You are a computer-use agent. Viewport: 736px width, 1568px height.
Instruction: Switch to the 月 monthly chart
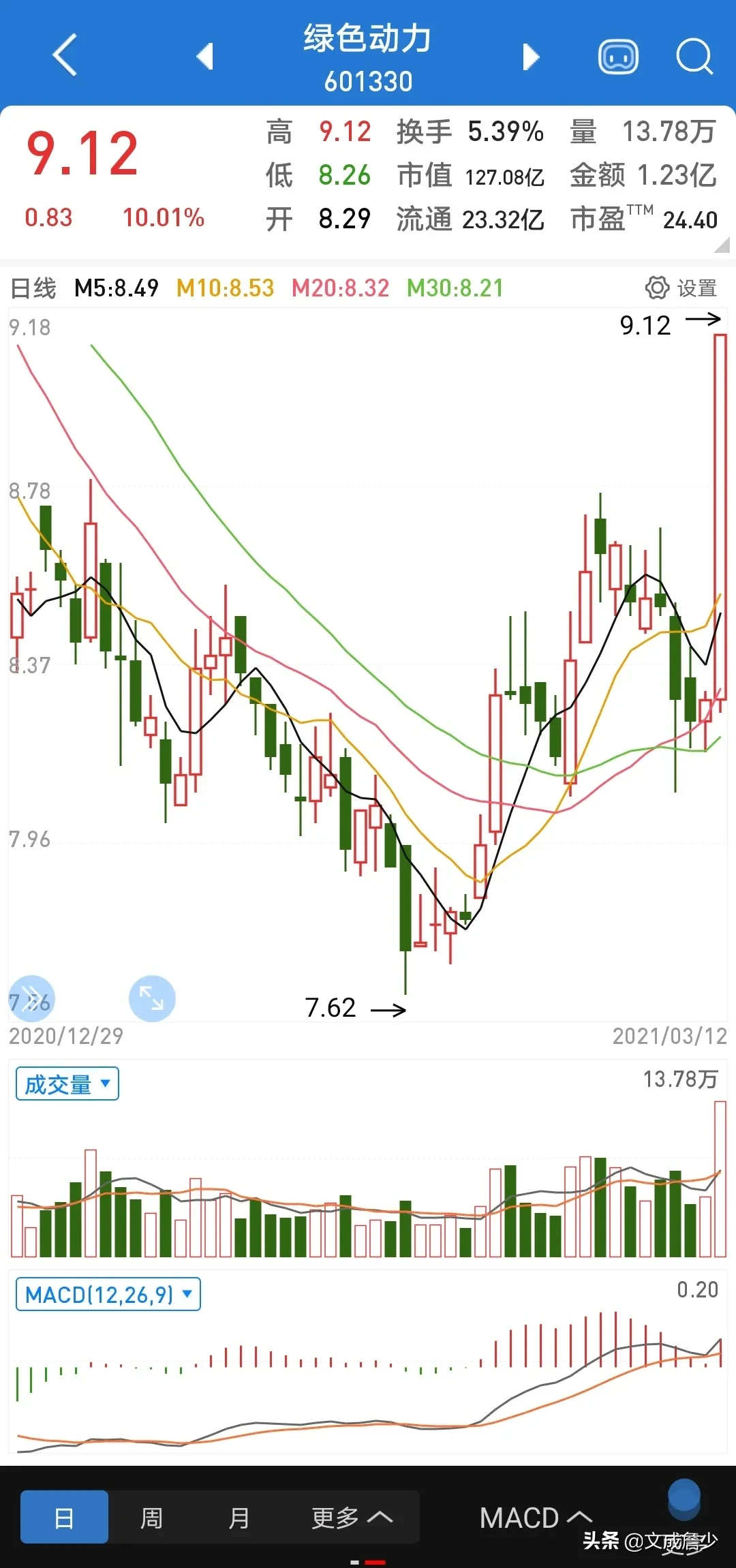click(x=239, y=1518)
